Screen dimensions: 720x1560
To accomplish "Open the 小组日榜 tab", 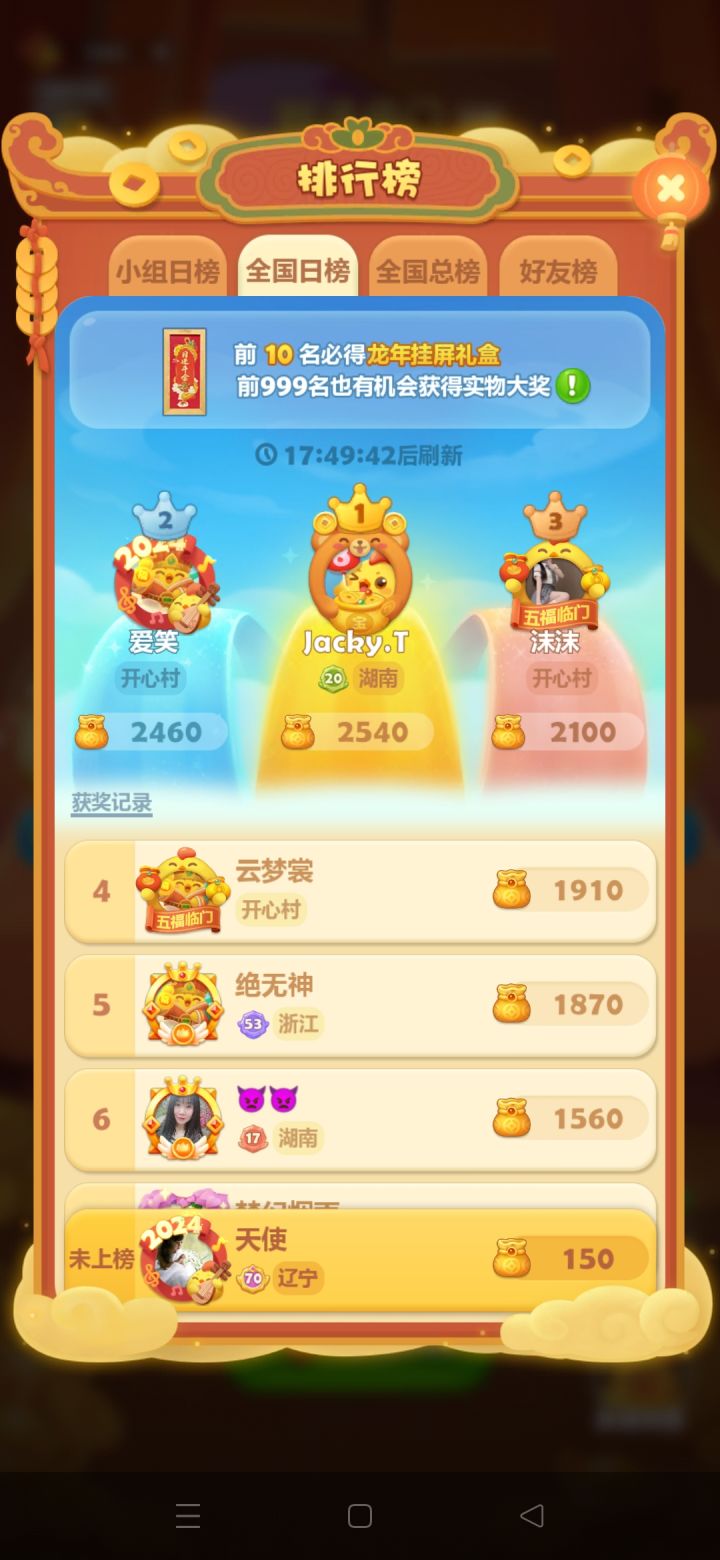I will click(167, 270).
